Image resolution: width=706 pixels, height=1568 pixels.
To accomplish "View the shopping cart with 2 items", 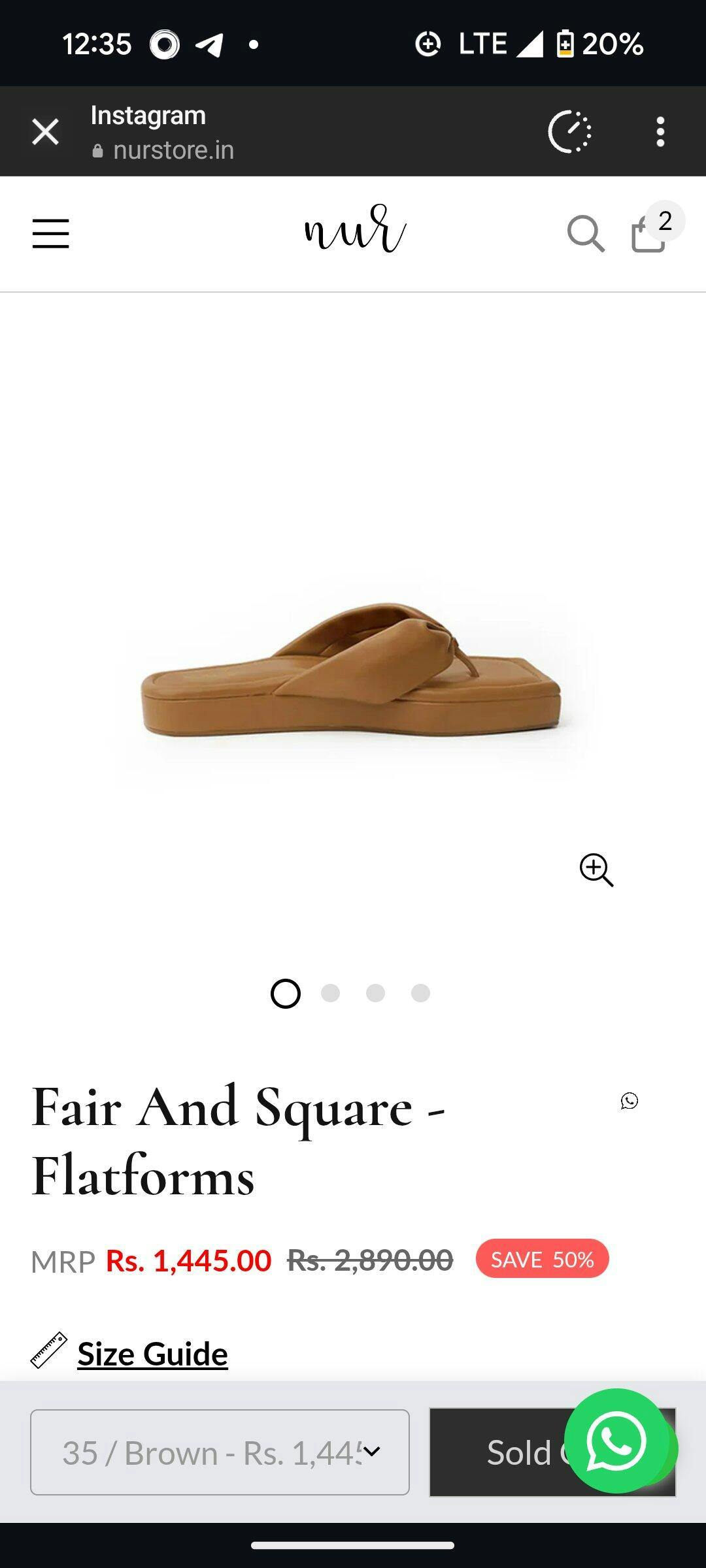I will 650,234.
